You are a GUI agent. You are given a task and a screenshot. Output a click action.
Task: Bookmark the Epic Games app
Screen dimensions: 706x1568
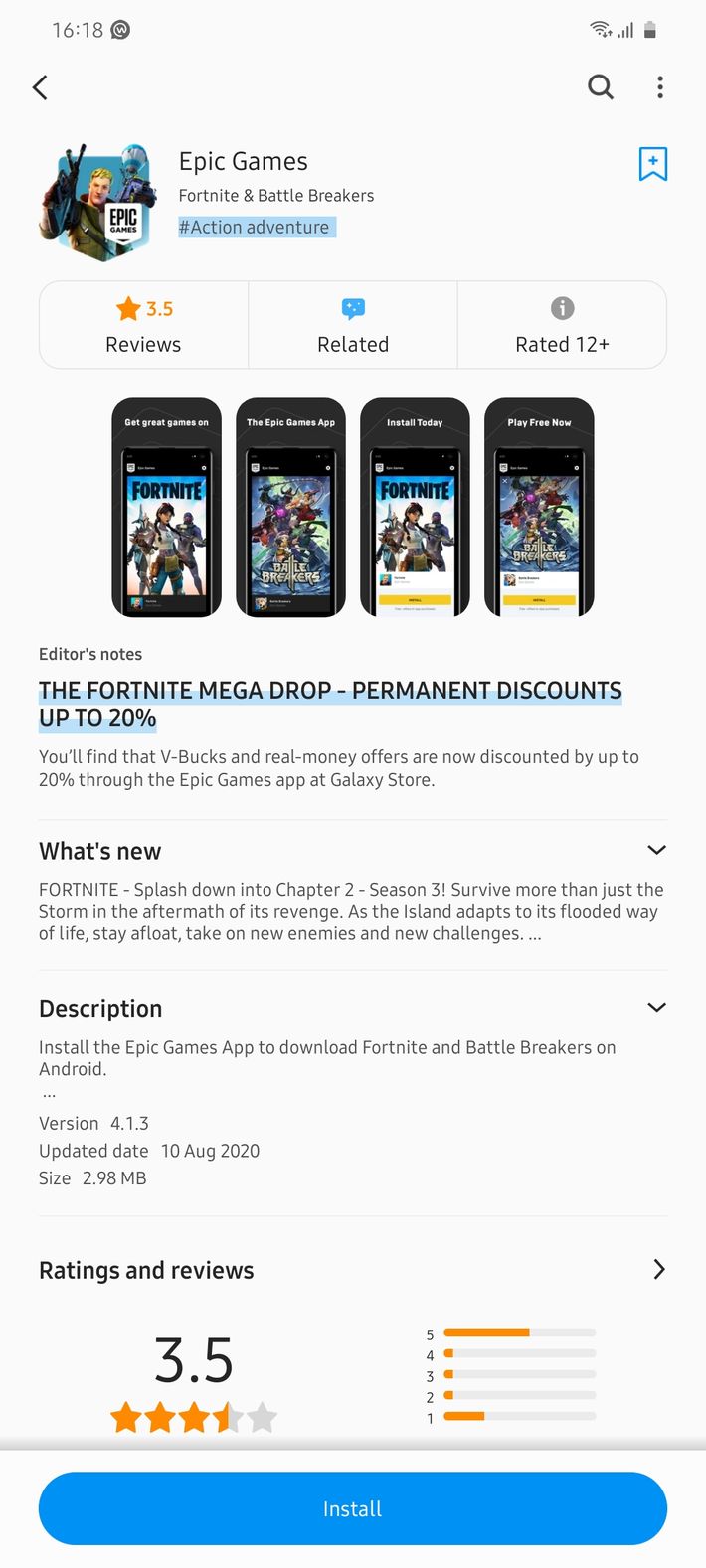point(652,164)
